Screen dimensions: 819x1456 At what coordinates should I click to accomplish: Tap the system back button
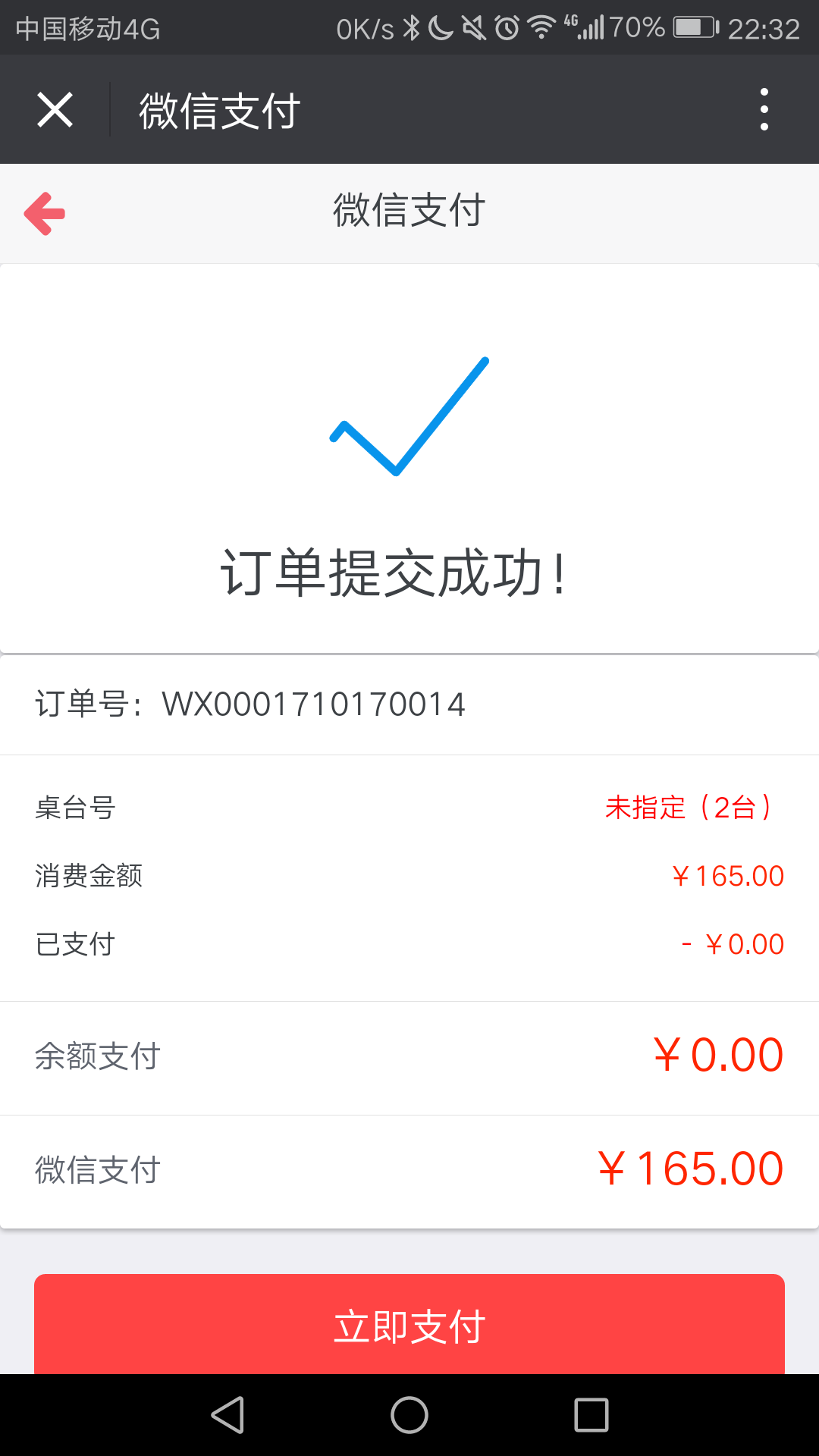click(227, 1415)
